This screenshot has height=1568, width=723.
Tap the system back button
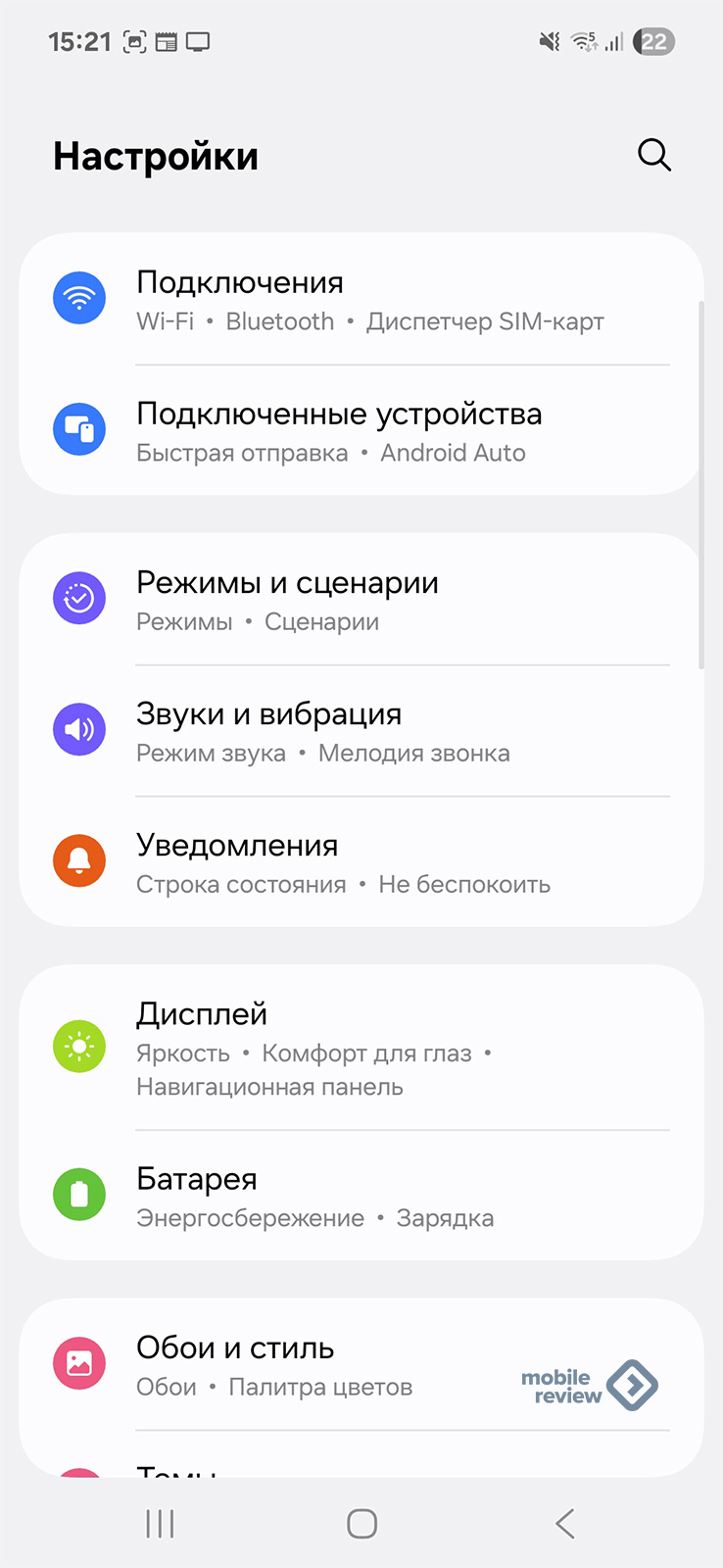(564, 1523)
